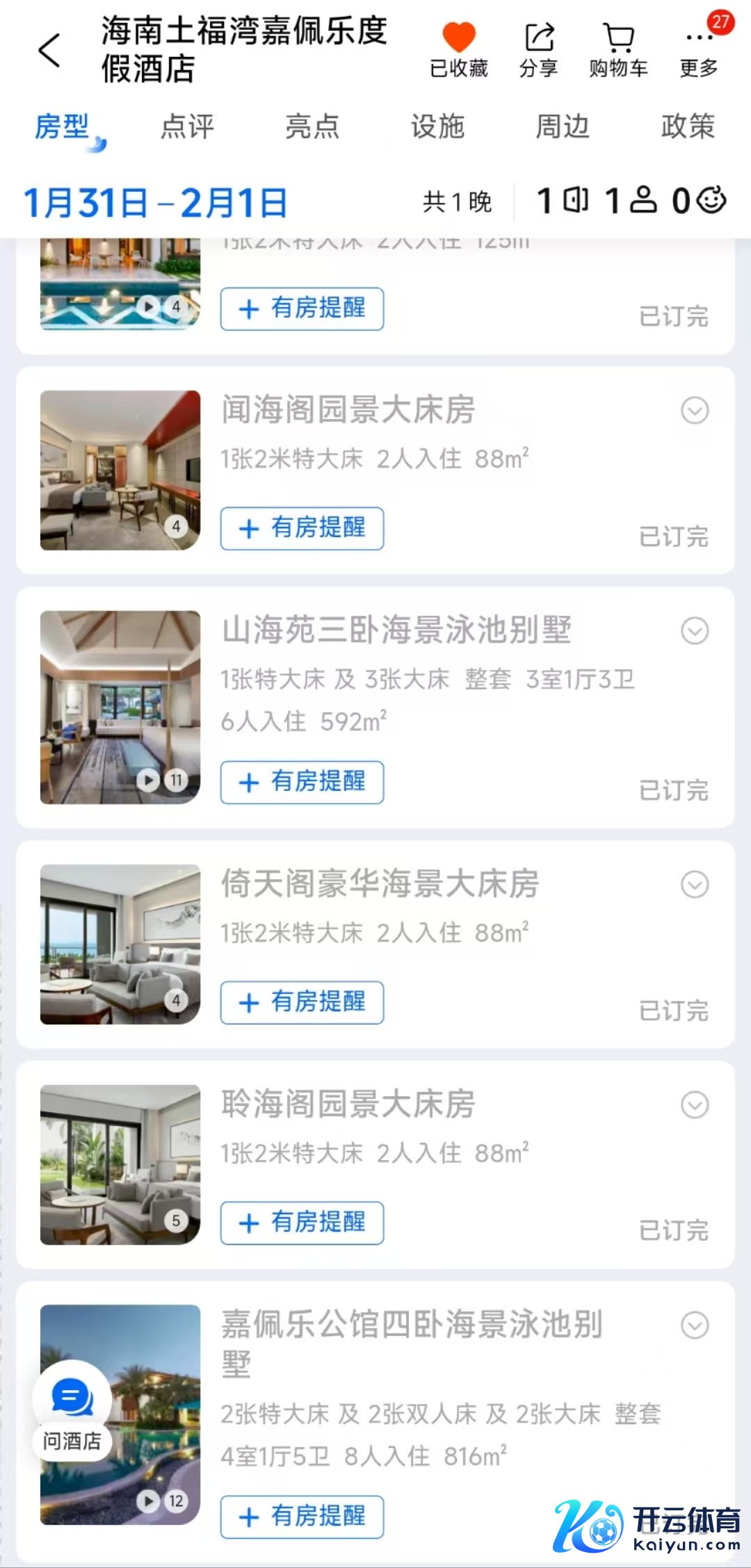Edit the room and guest count selector
This screenshot has width=751, height=1568.
pos(631,202)
